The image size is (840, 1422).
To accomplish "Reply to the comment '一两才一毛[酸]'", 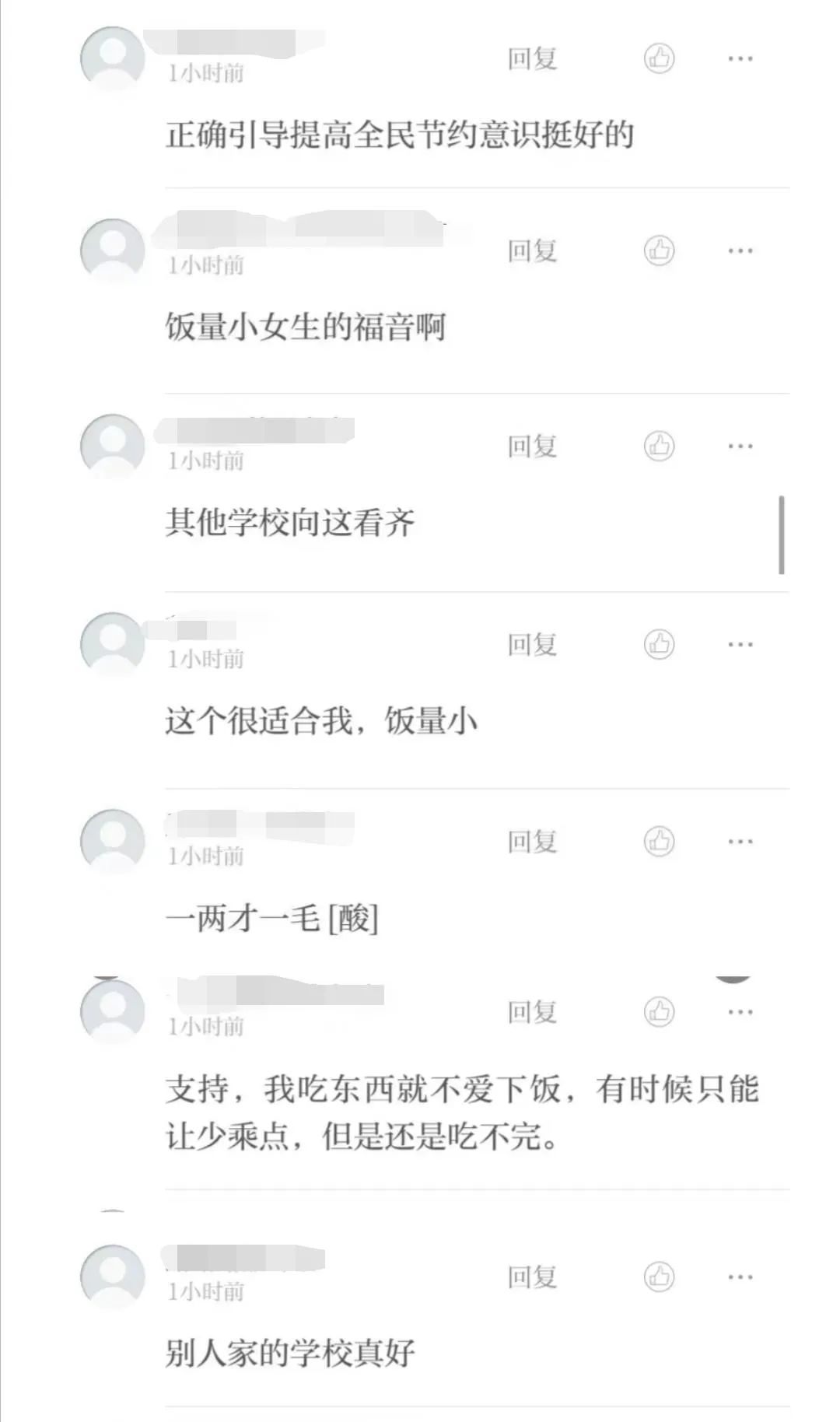I will tap(532, 841).
